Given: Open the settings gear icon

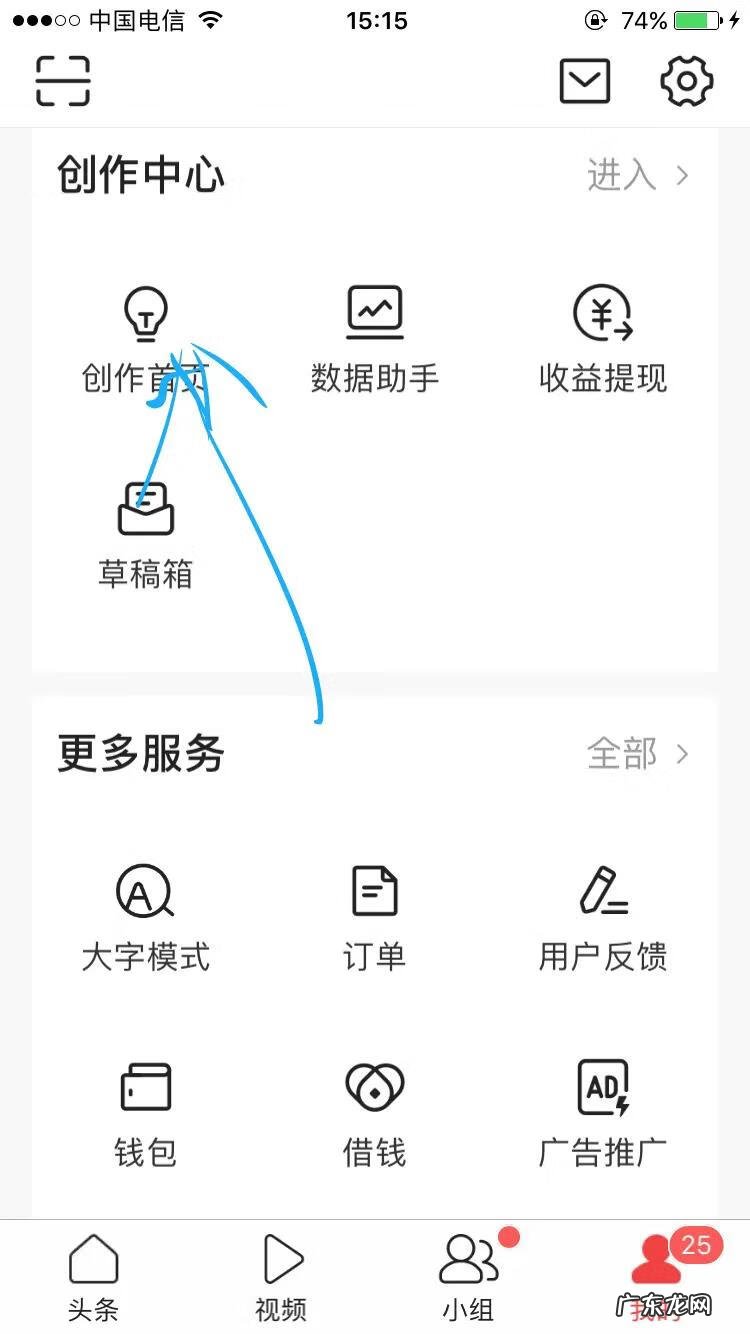Looking at the screenshot, I should click(684, 80).
